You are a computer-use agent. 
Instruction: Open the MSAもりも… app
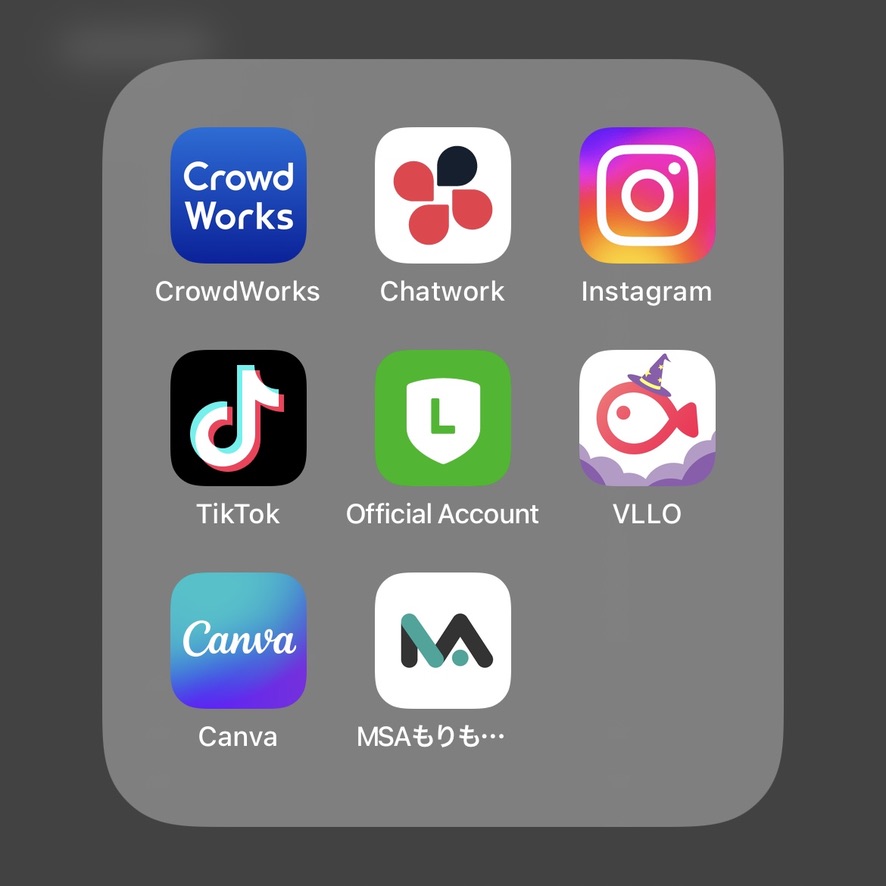[x=442, y=640]
